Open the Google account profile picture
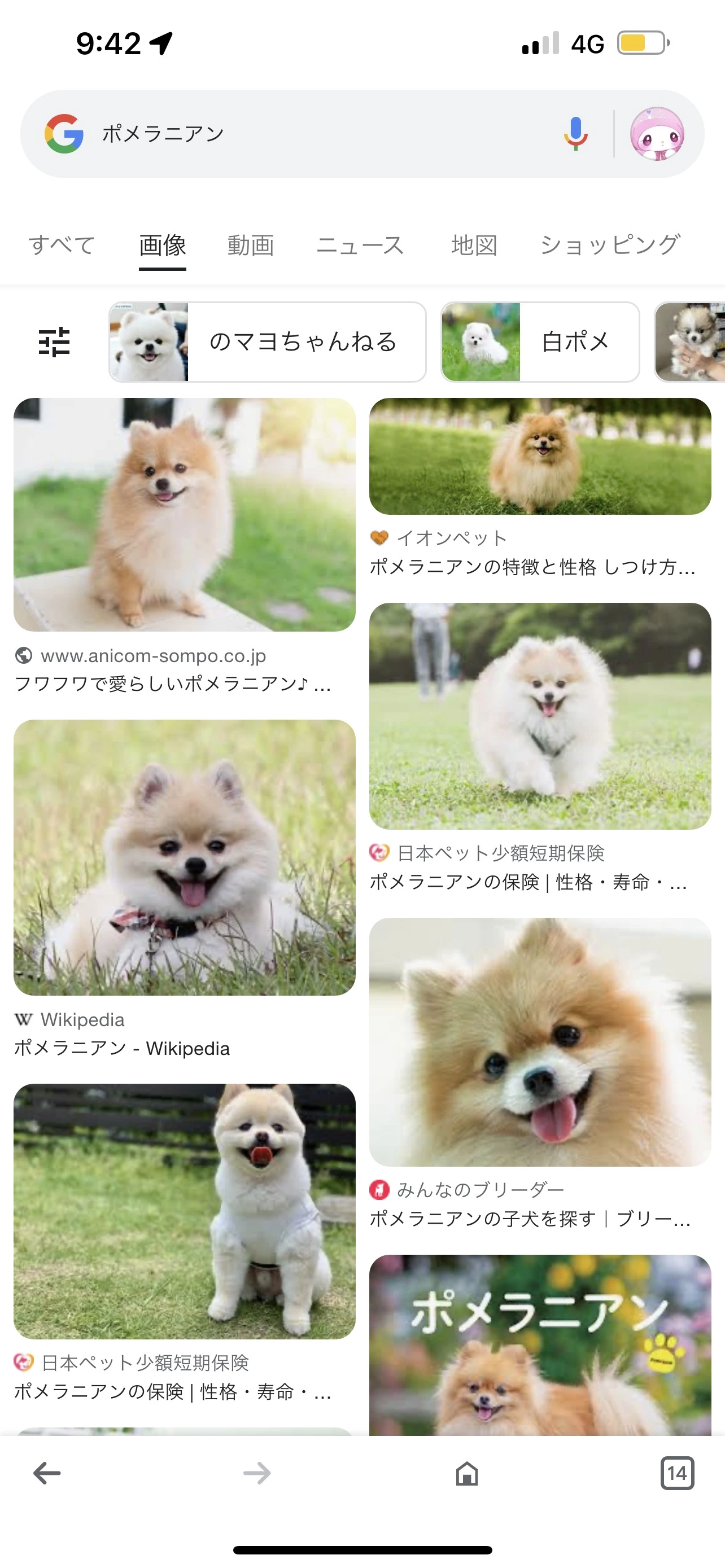Screen dimensions: 725x1568 657,134
